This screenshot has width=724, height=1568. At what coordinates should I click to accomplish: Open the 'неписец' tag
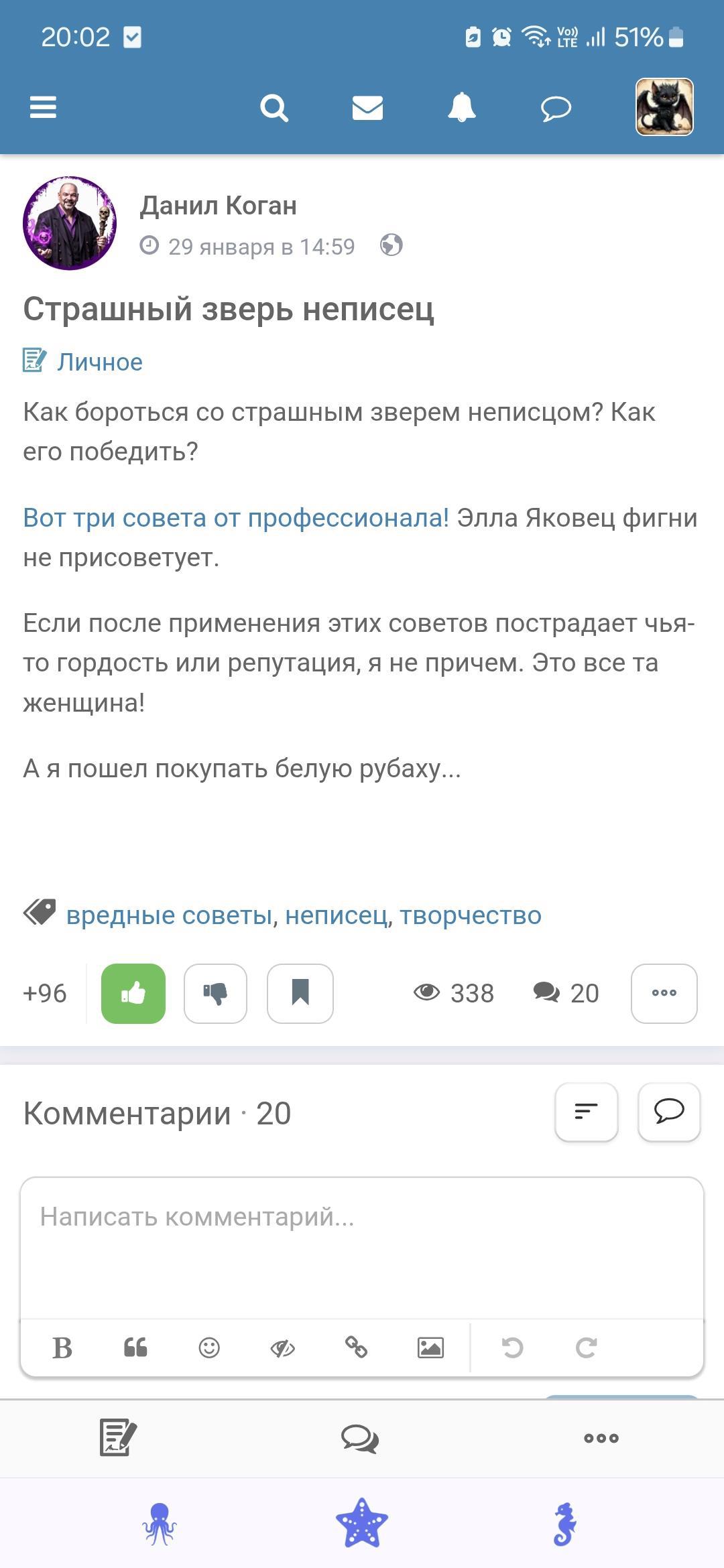pos(336,915)
